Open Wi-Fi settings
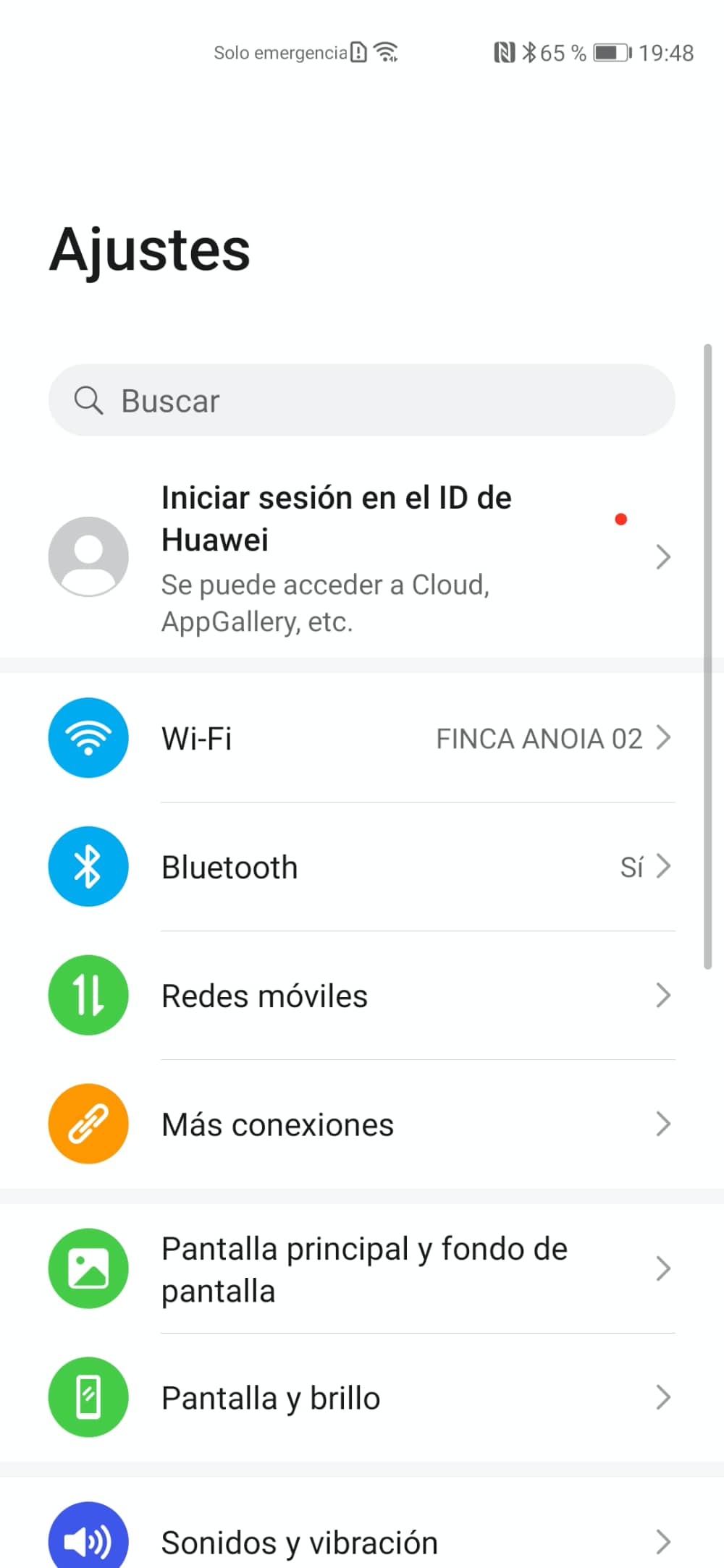This screenshot has height=1568, width=724. (x=362, y=738)
